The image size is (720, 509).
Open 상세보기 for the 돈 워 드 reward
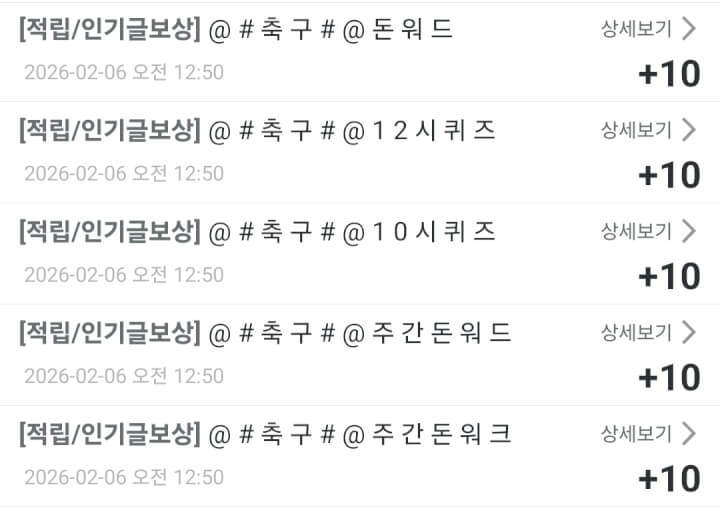point(647,28)
